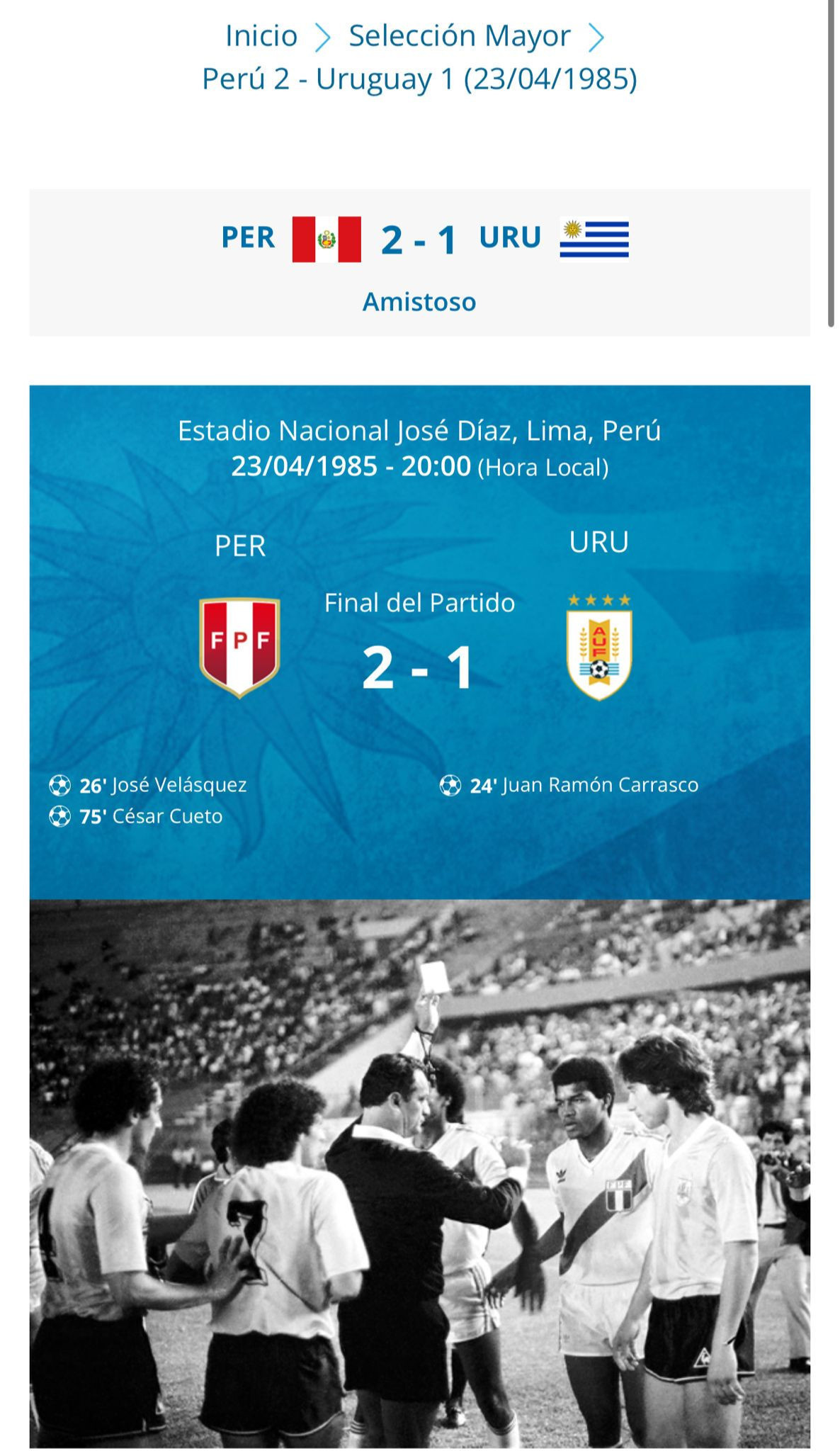This screenshot has width=840, height=1451.
Task: Go to the Inicio breadcrumb link
Action: coord(261,36)
